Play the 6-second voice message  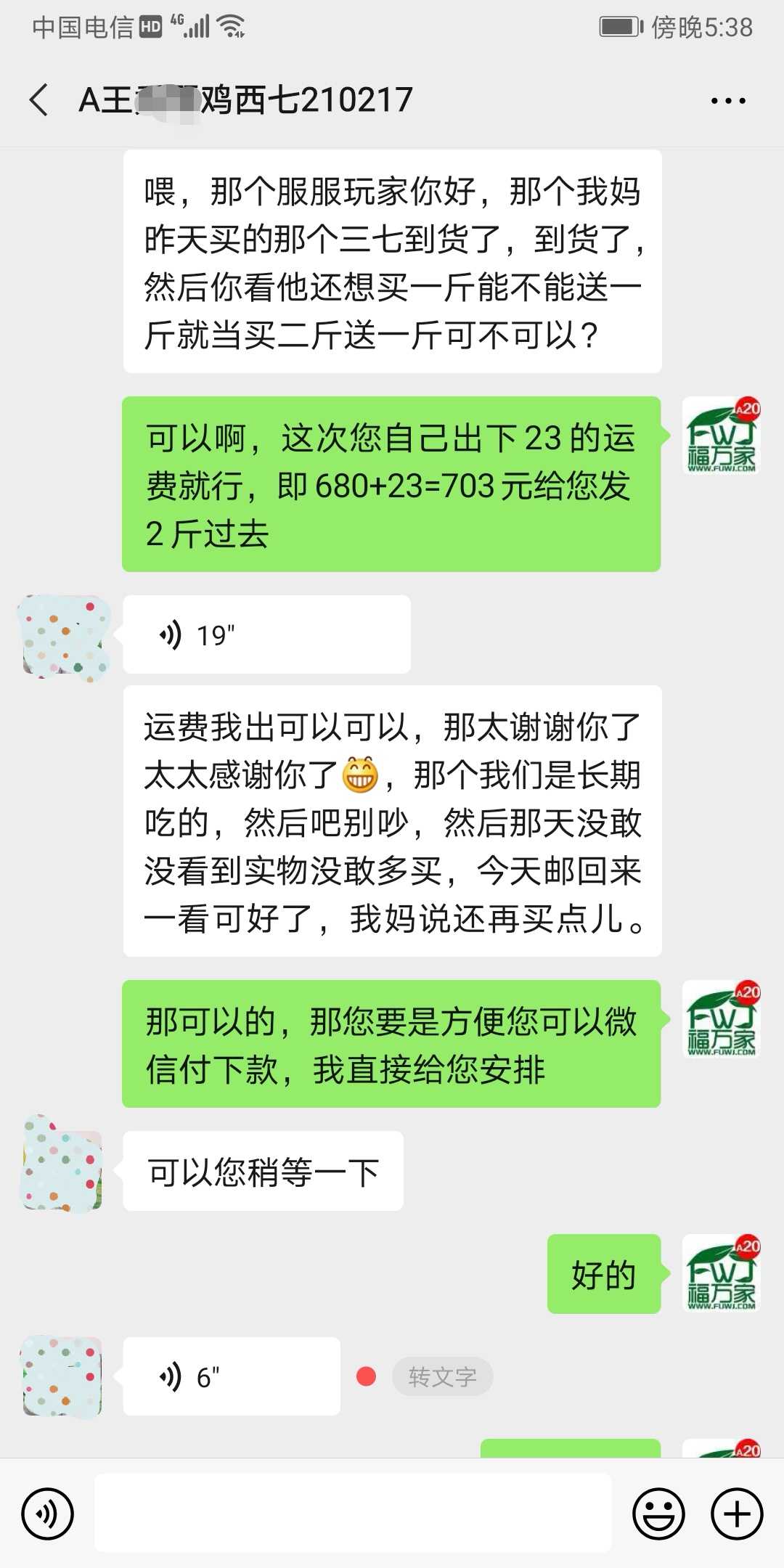(x=231, y=1376)
